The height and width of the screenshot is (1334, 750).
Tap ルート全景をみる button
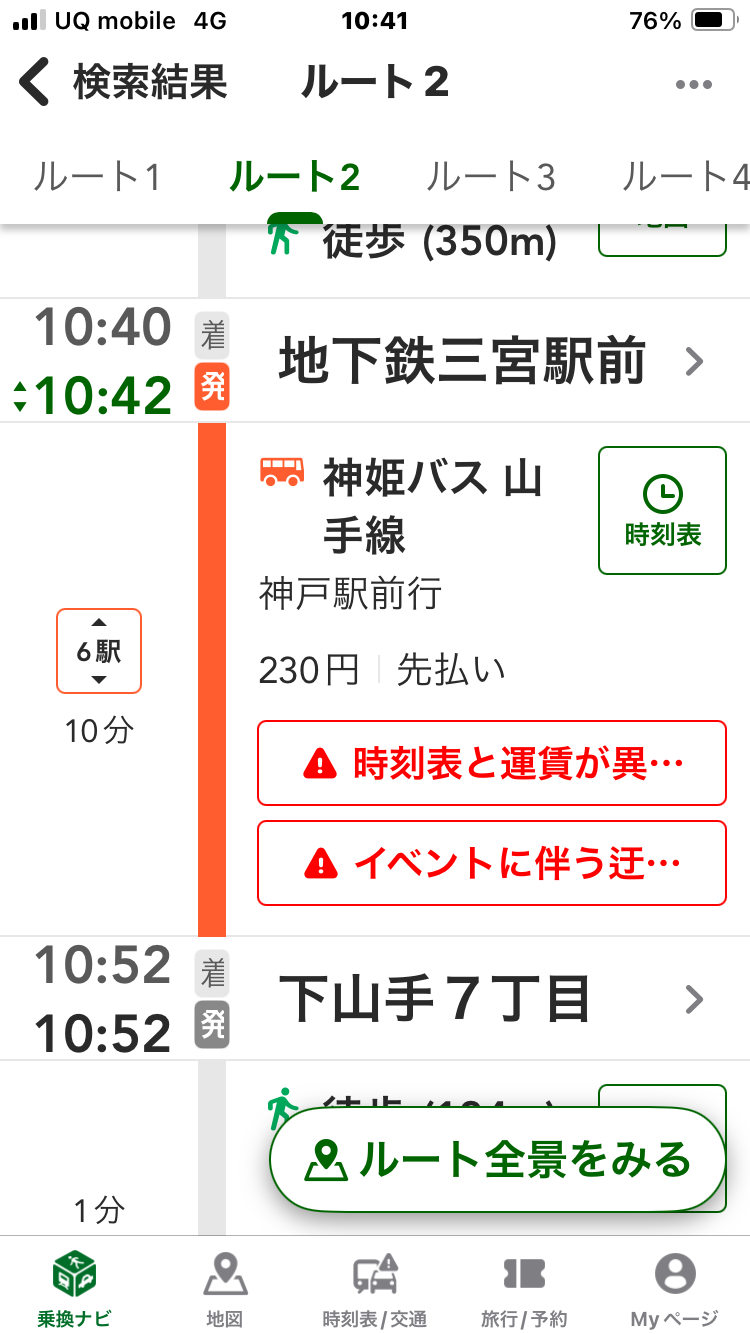coord(497,1160)
